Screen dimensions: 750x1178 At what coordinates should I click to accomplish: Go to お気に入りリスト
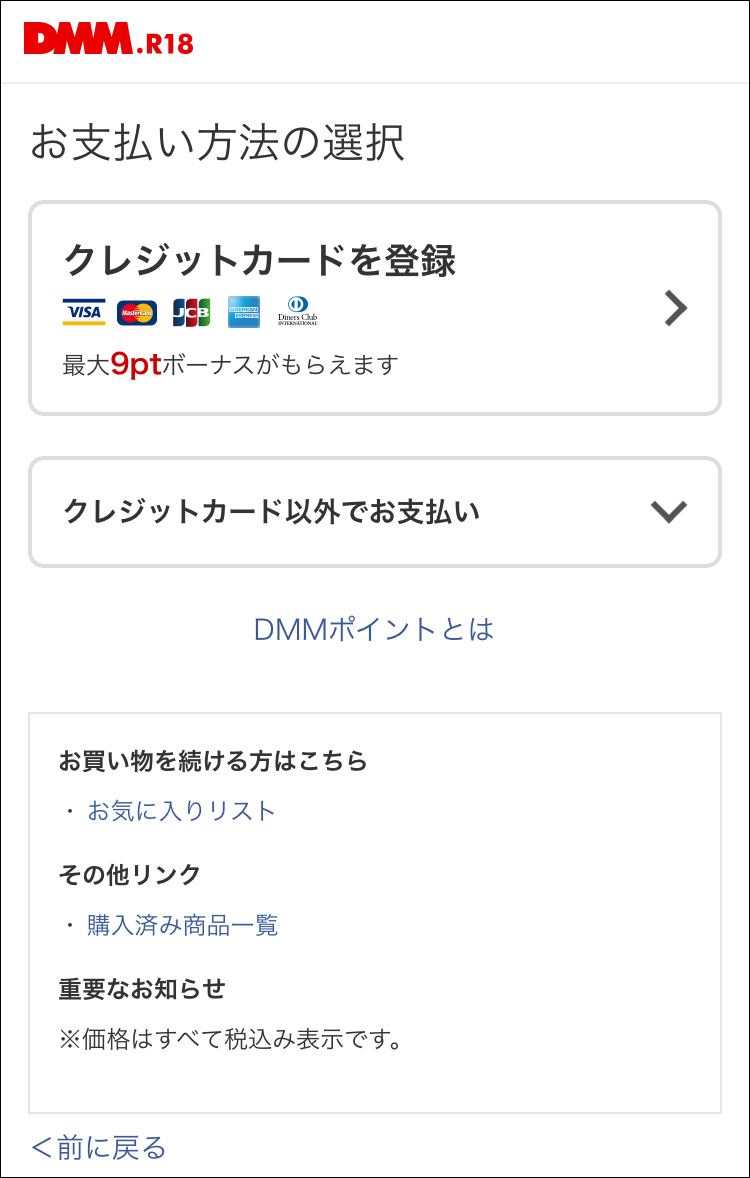(x=181, y=811)
